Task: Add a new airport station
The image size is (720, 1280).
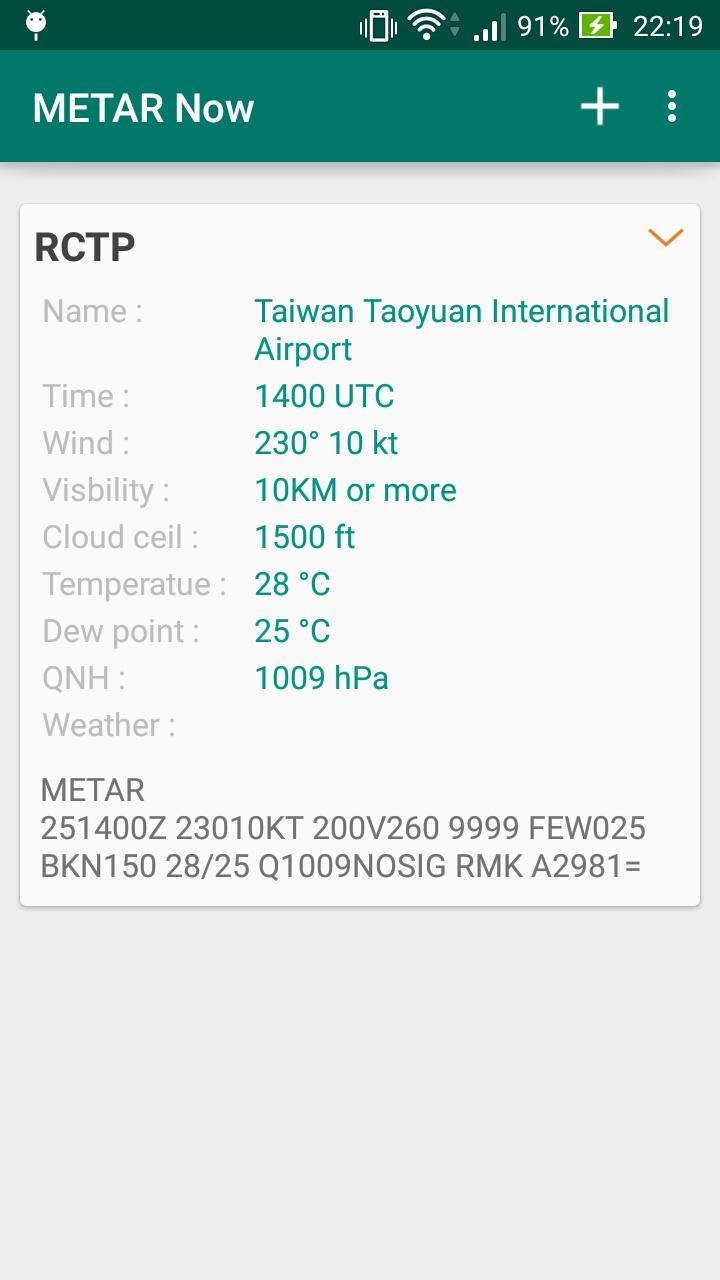Action: coord(598,106)
